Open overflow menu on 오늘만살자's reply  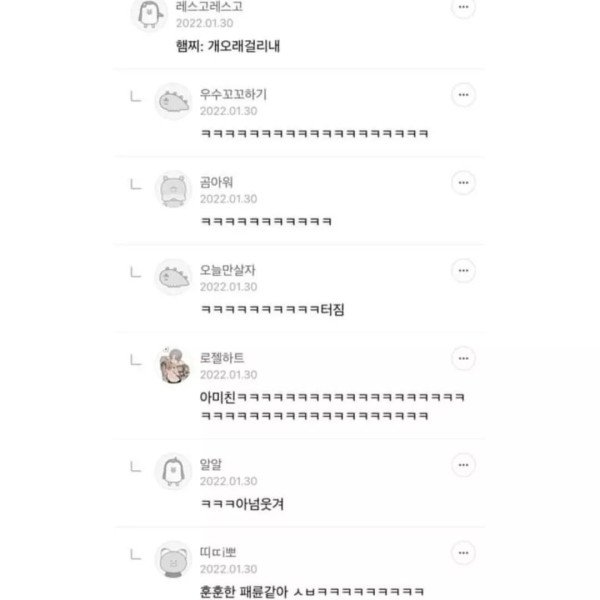tap(462, 270)
